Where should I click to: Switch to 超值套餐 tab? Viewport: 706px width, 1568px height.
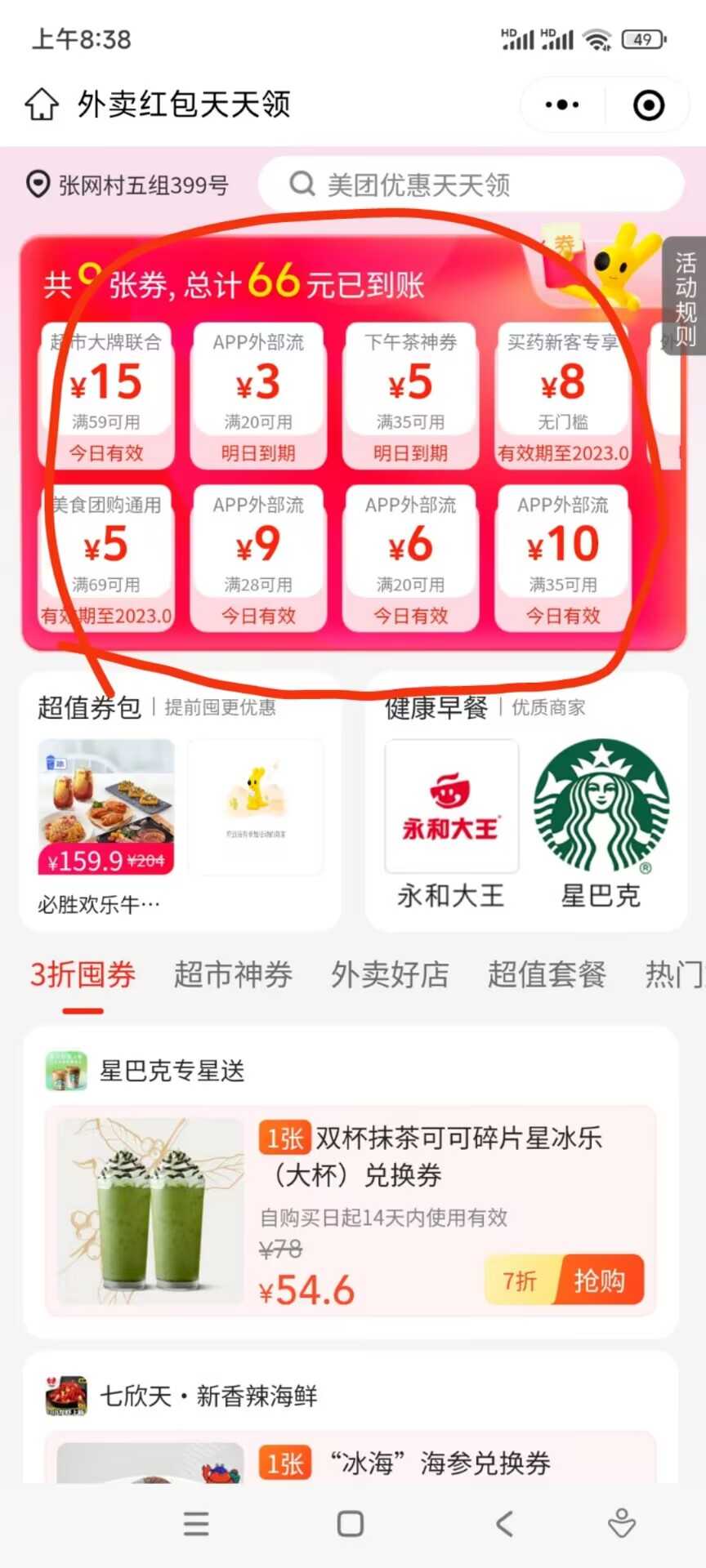pyautogui.click(x=547, y=974)
